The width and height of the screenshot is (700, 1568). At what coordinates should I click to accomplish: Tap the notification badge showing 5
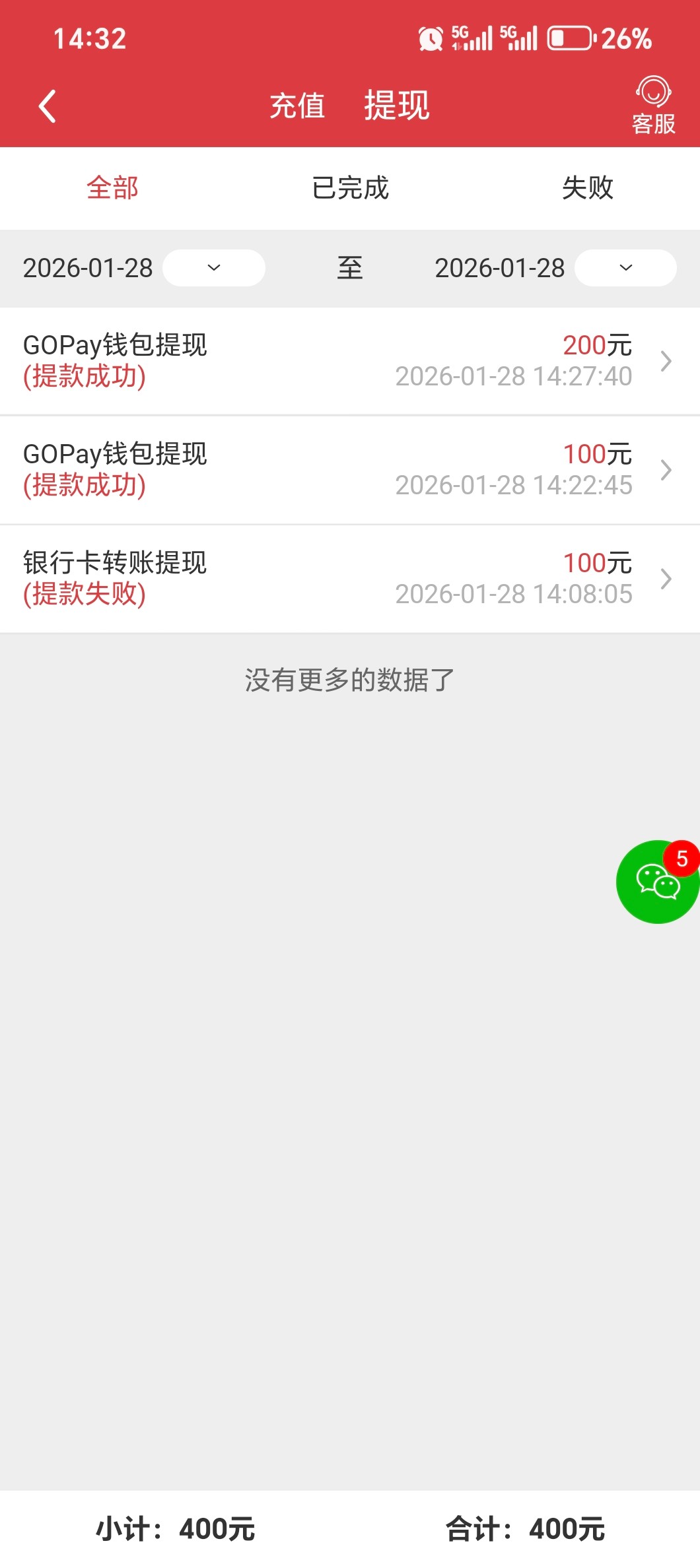click(682, 859)
